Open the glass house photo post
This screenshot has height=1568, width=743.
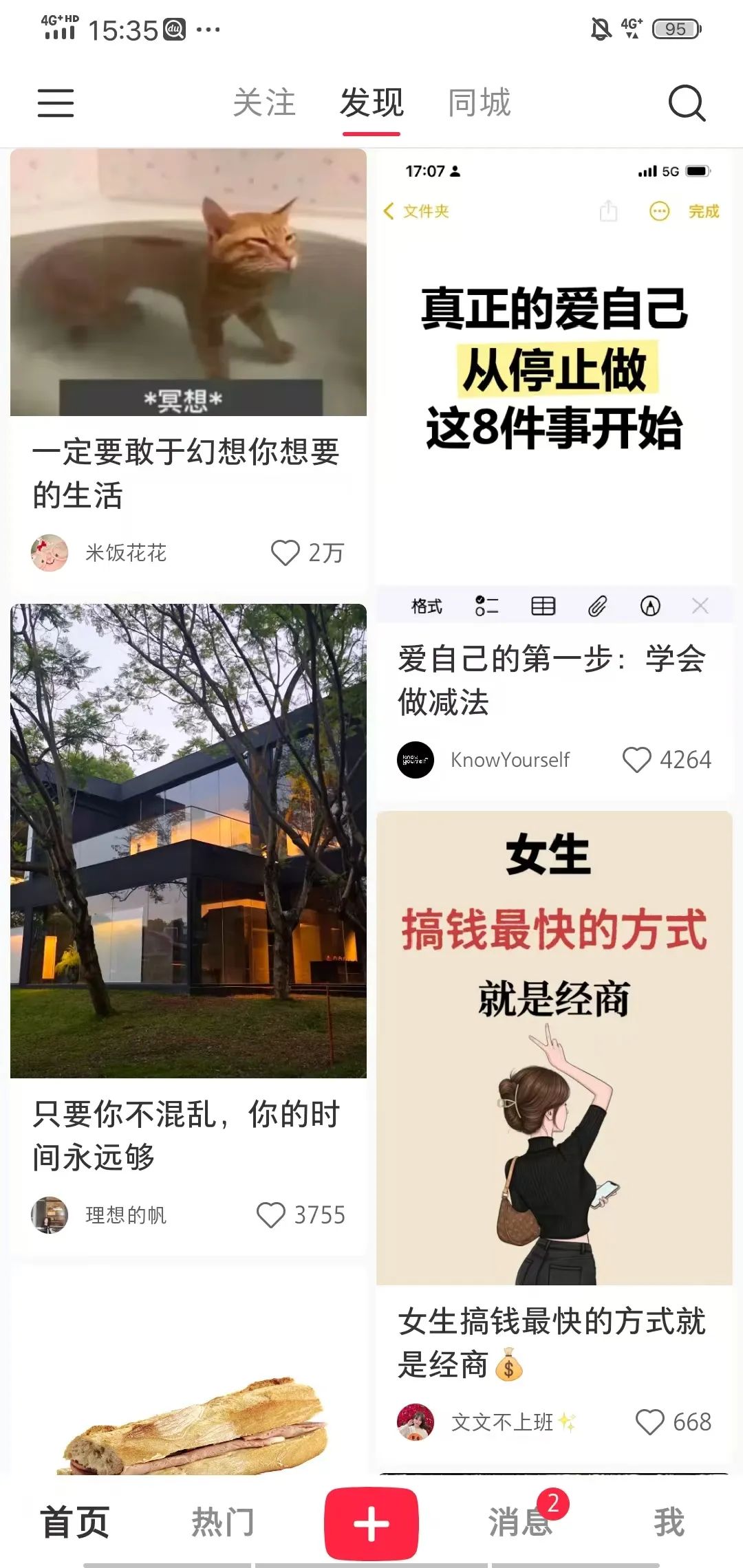coord(189,840)
